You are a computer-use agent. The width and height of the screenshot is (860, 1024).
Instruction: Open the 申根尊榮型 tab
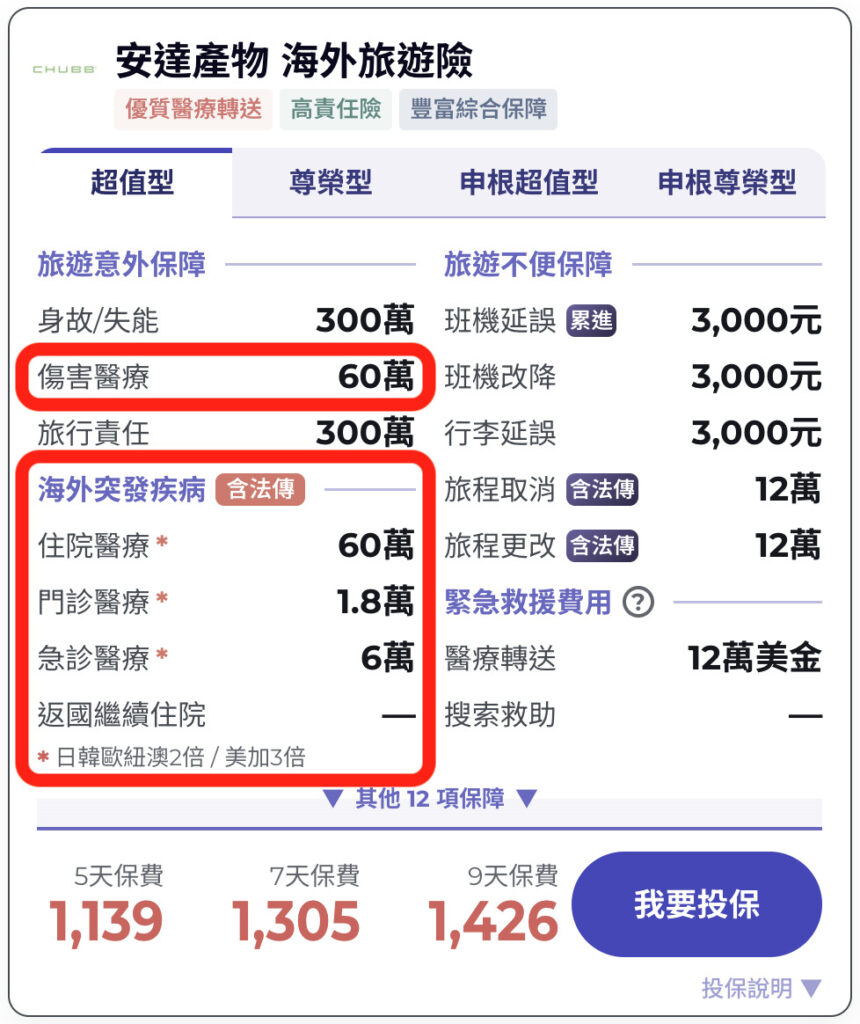tap(727, 182)
